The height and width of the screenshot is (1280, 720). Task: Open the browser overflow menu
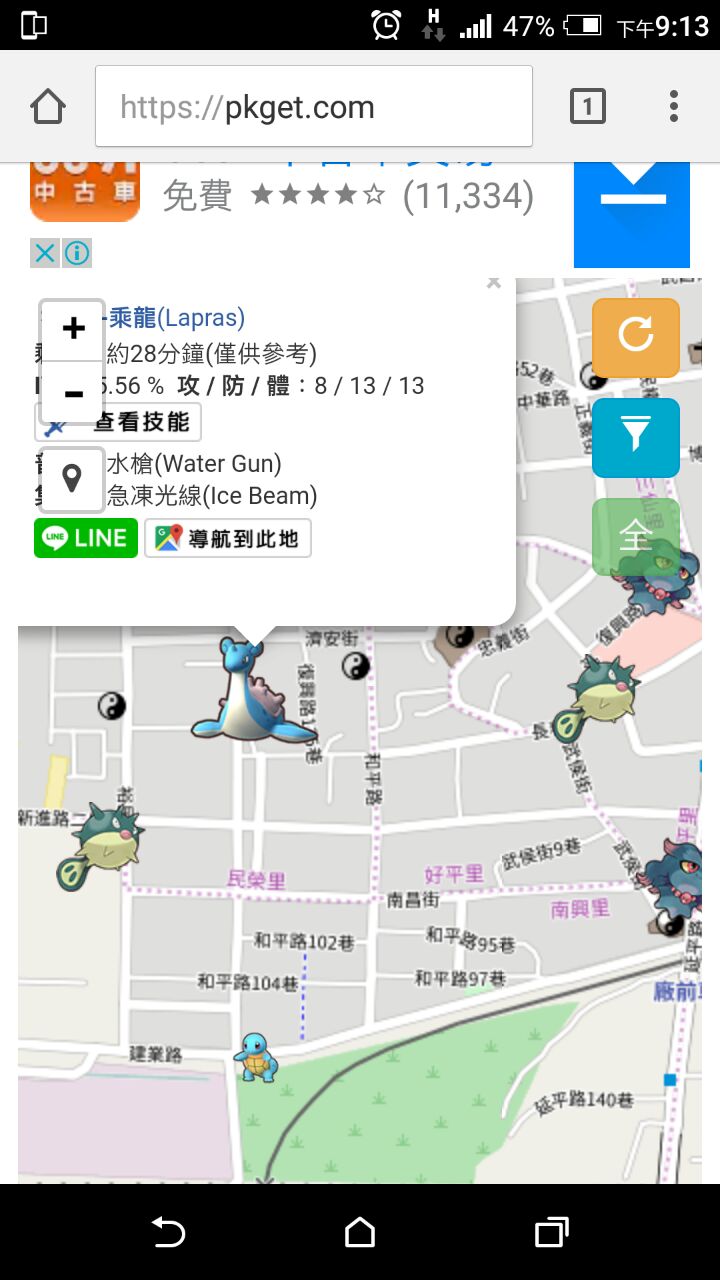coord(674,106)
